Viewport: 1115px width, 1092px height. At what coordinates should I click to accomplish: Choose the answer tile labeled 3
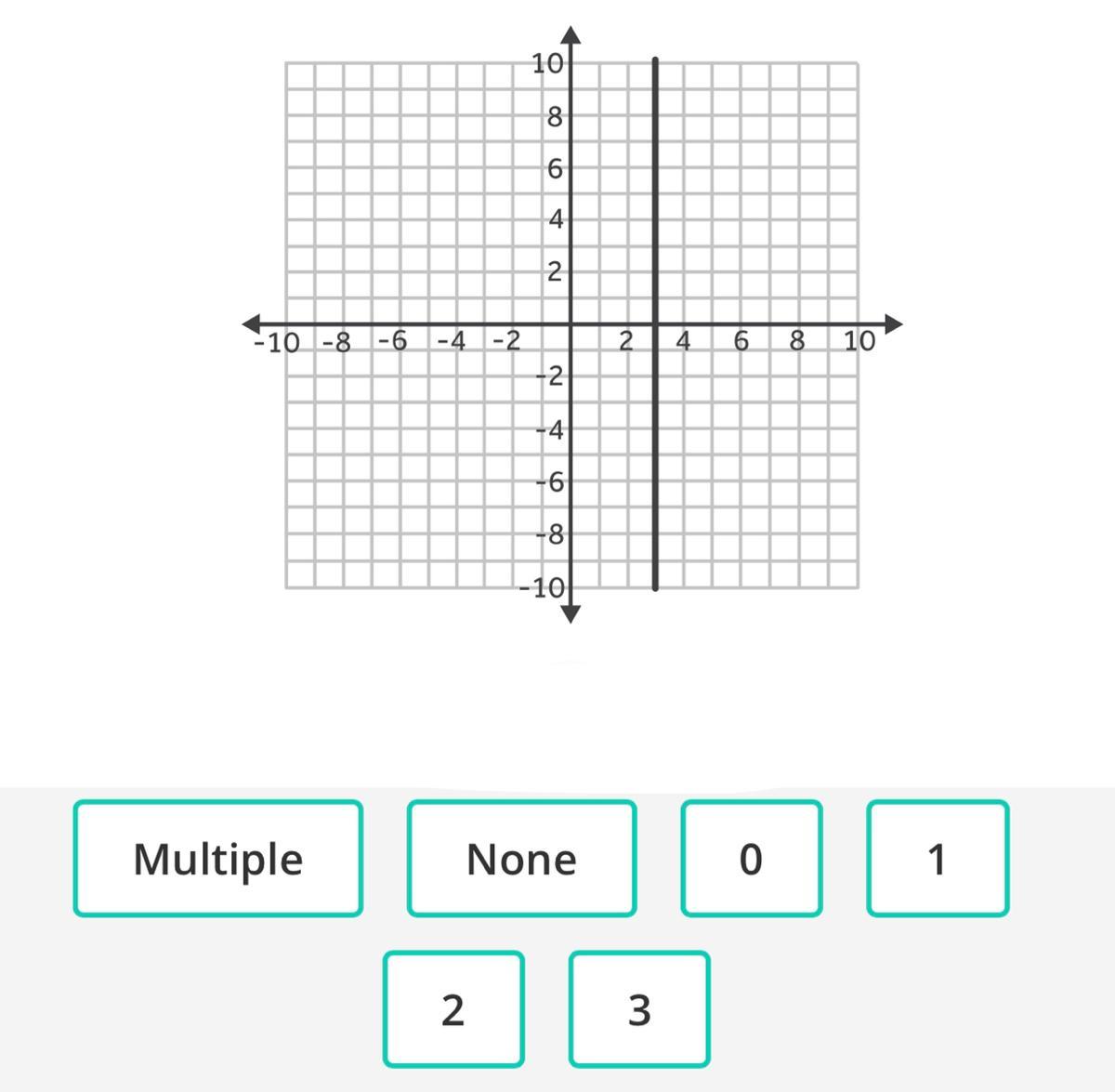click(639, 1009)
